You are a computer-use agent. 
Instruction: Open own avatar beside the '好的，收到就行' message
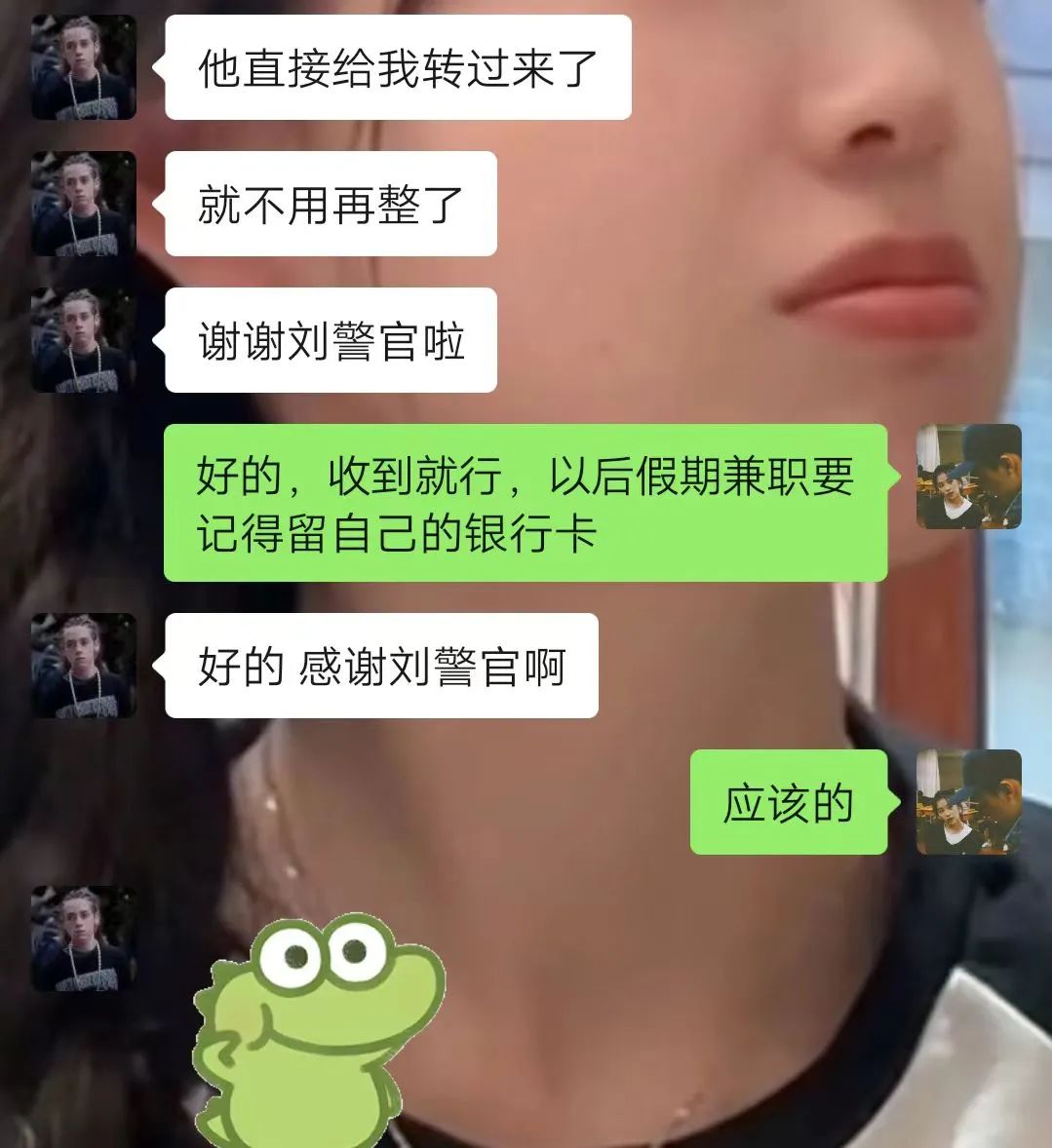click(x=968, y=477)
